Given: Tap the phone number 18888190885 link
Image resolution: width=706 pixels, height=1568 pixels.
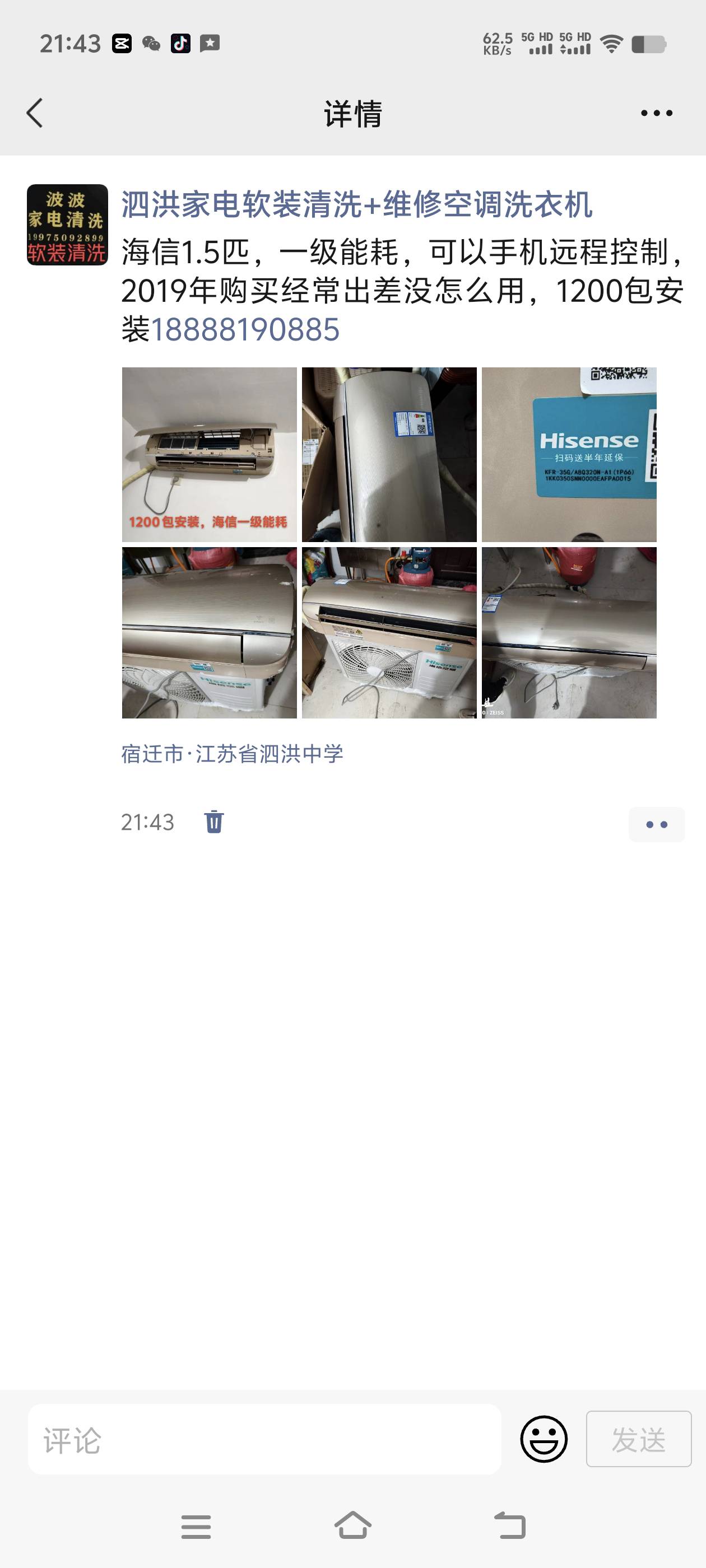Looking at the screenshot, I should click(245, 330).
